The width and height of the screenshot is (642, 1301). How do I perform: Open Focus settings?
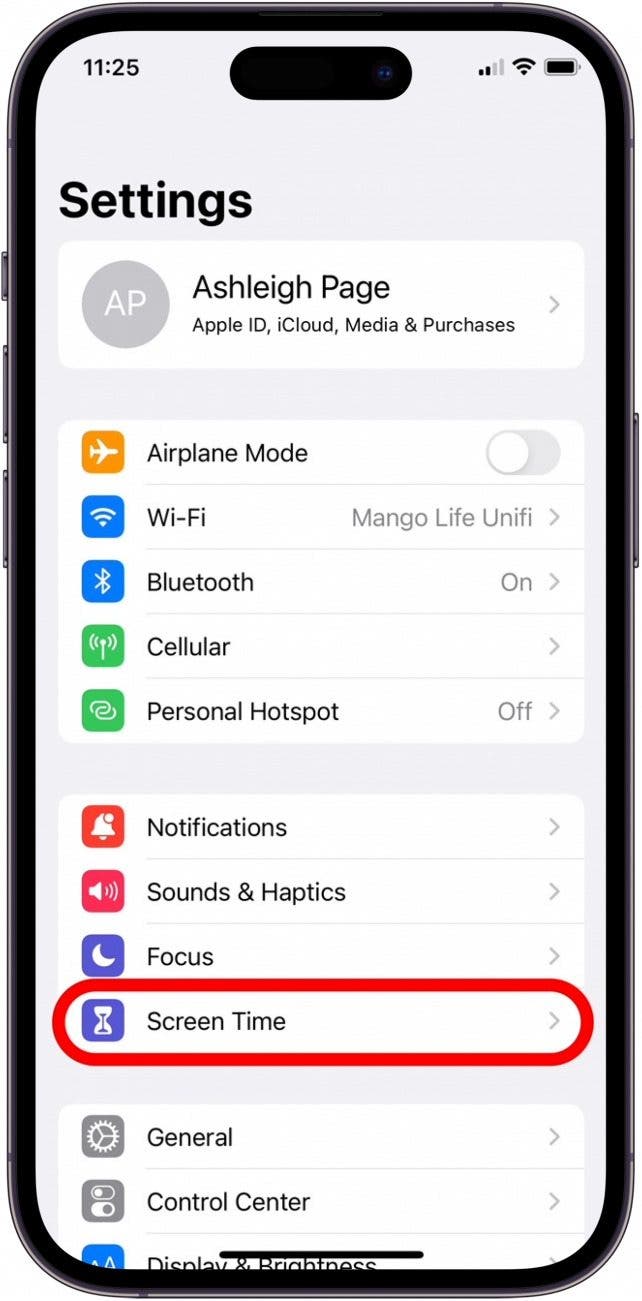[x=320, y=957]
